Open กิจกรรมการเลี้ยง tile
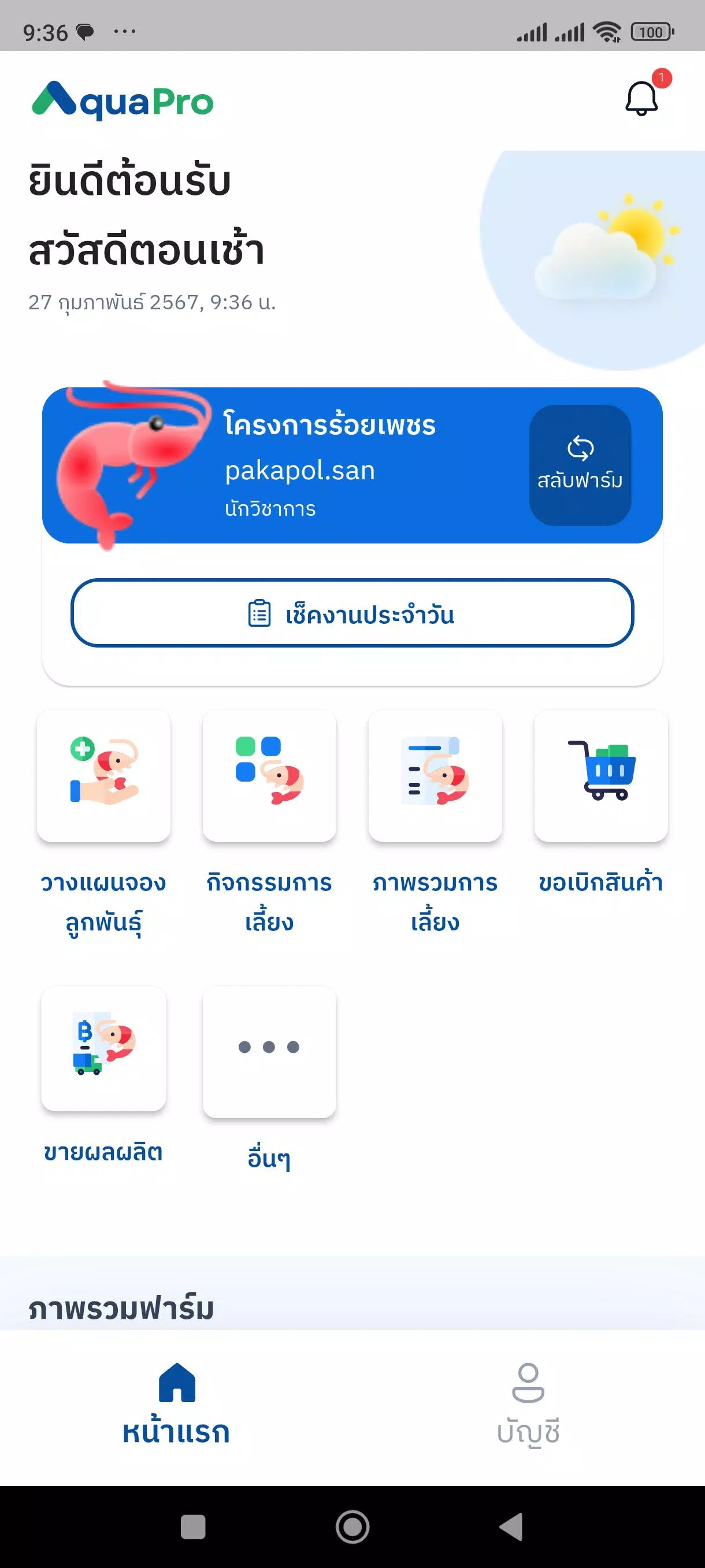The width and height of the screenshot is (705, 1568). click(x=269, y=776)
